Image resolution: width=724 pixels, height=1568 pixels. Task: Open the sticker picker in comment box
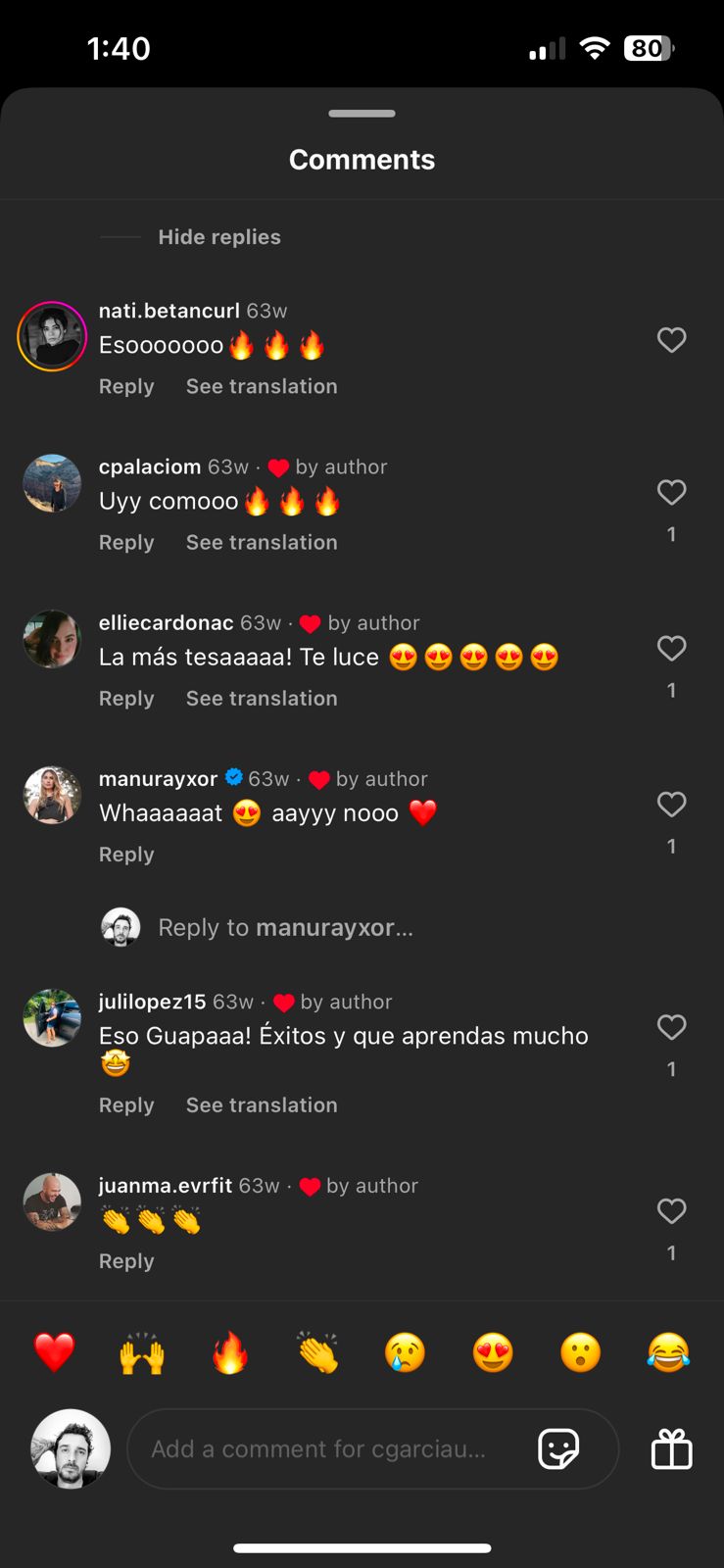[x=558, y=1448]
